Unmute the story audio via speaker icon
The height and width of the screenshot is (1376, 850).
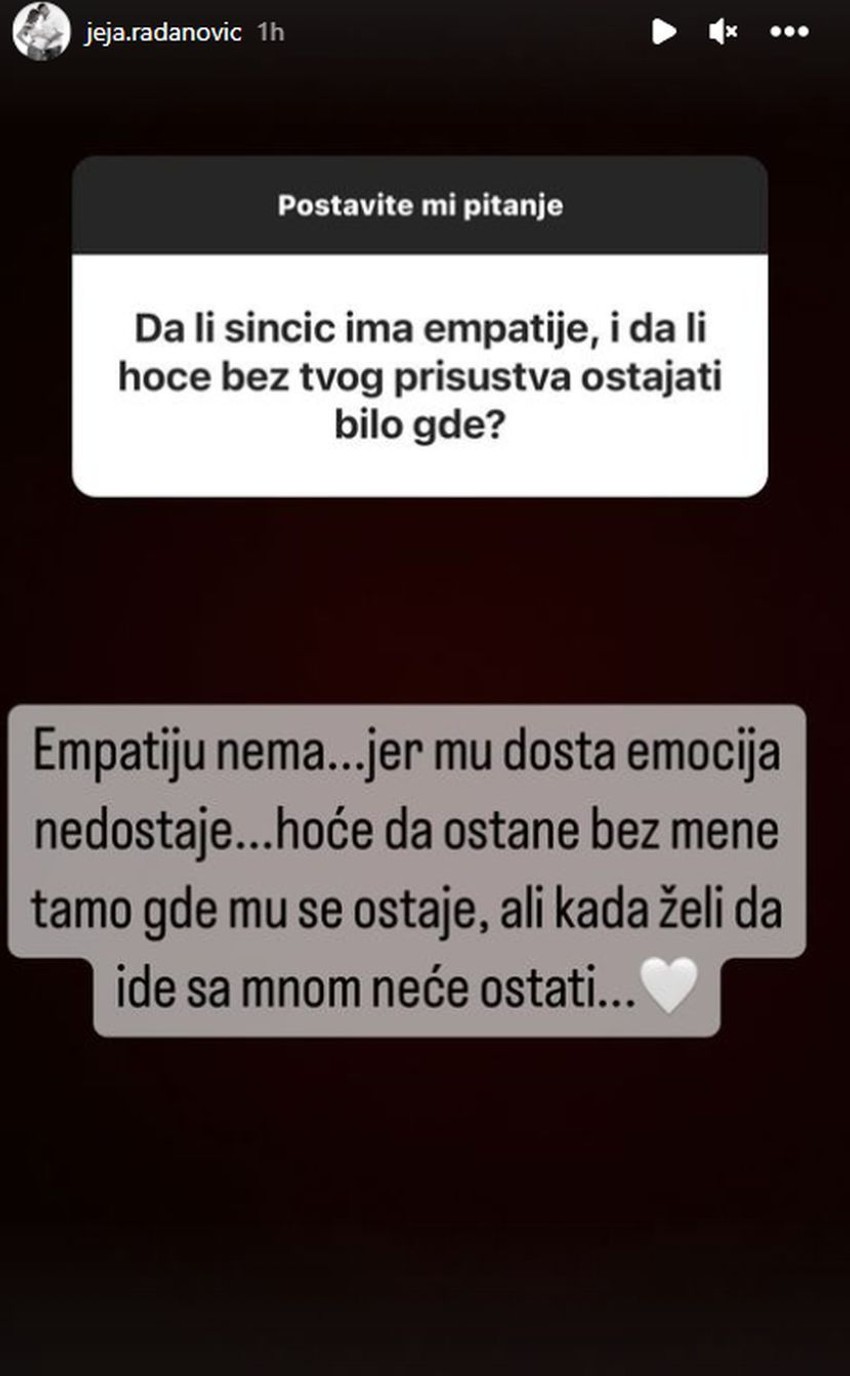[723, 32]
